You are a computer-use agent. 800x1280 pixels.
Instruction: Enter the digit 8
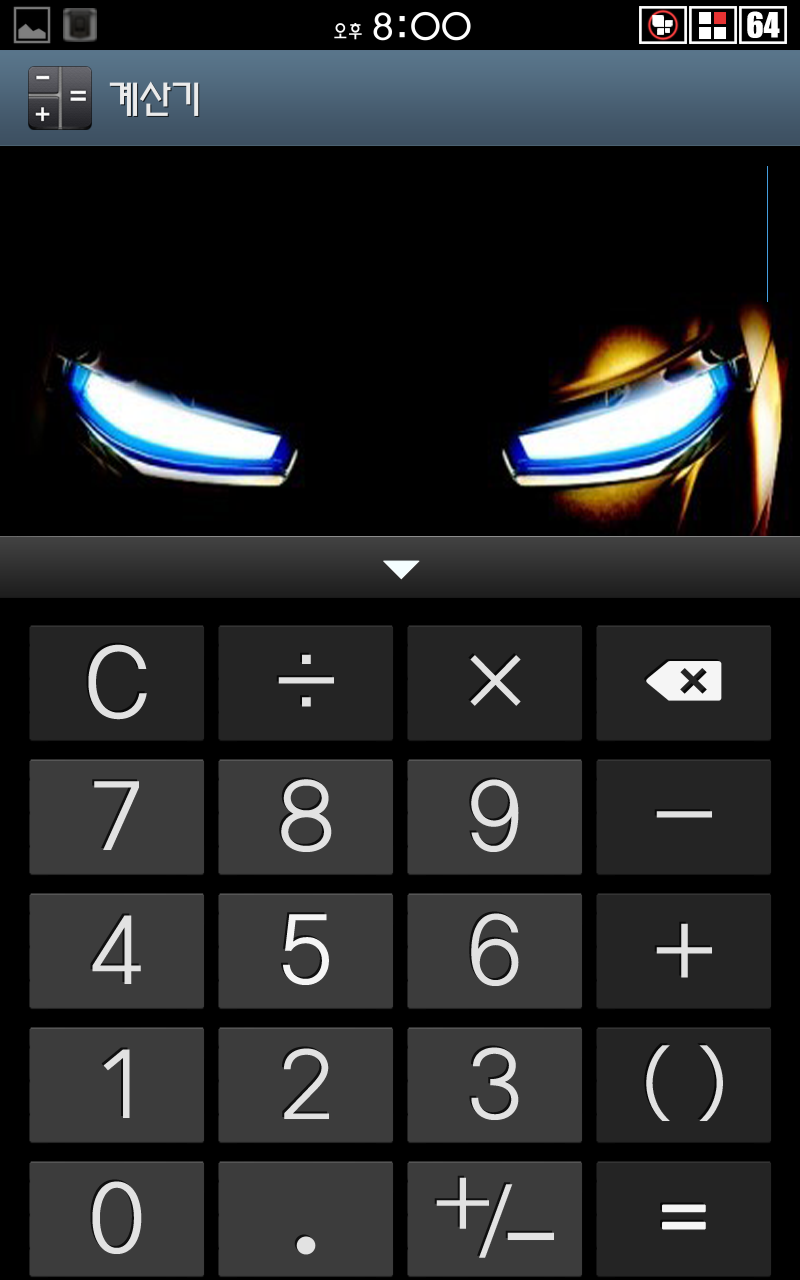(x=305, y=817)
